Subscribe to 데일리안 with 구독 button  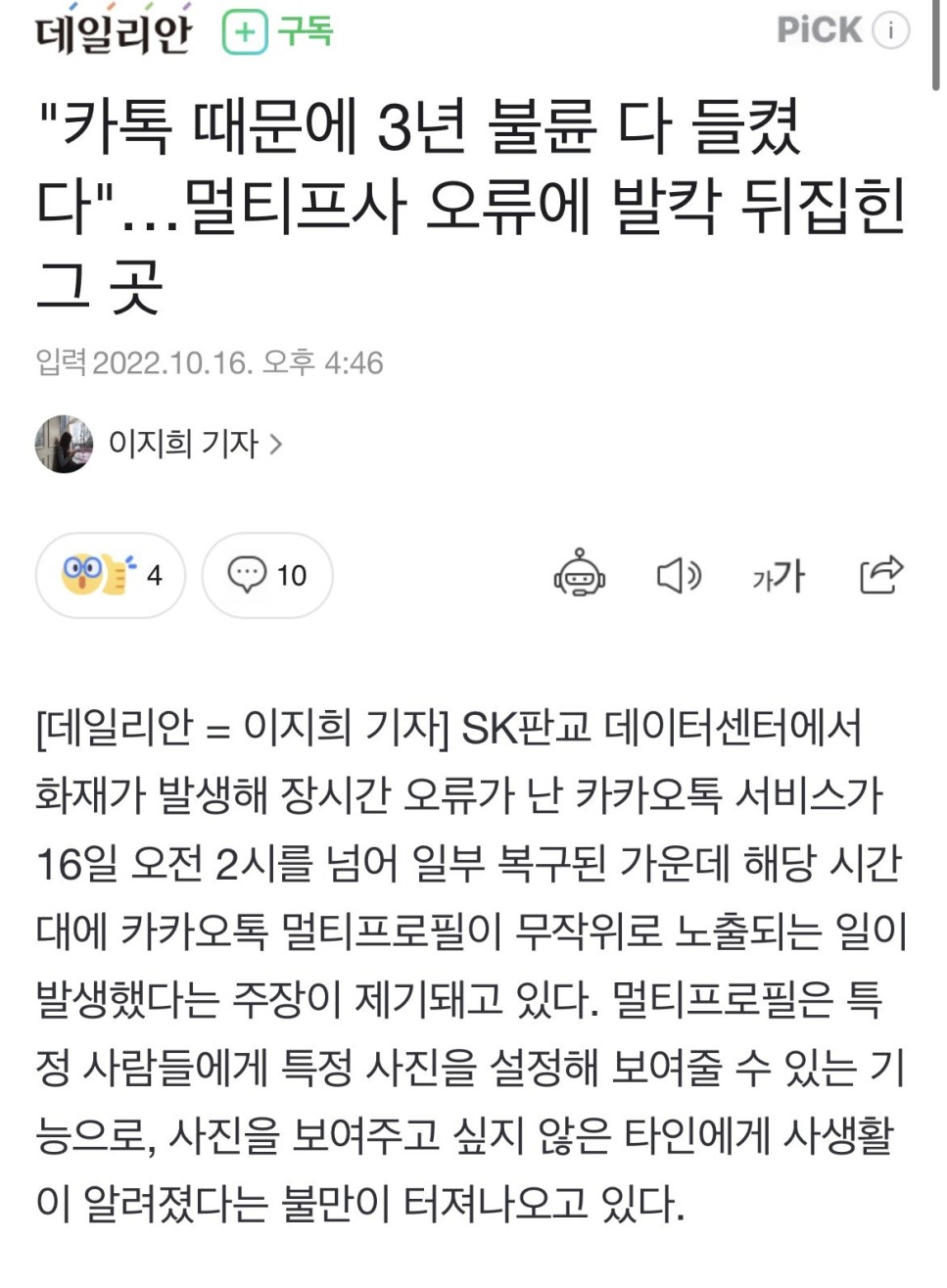point(278,32)
